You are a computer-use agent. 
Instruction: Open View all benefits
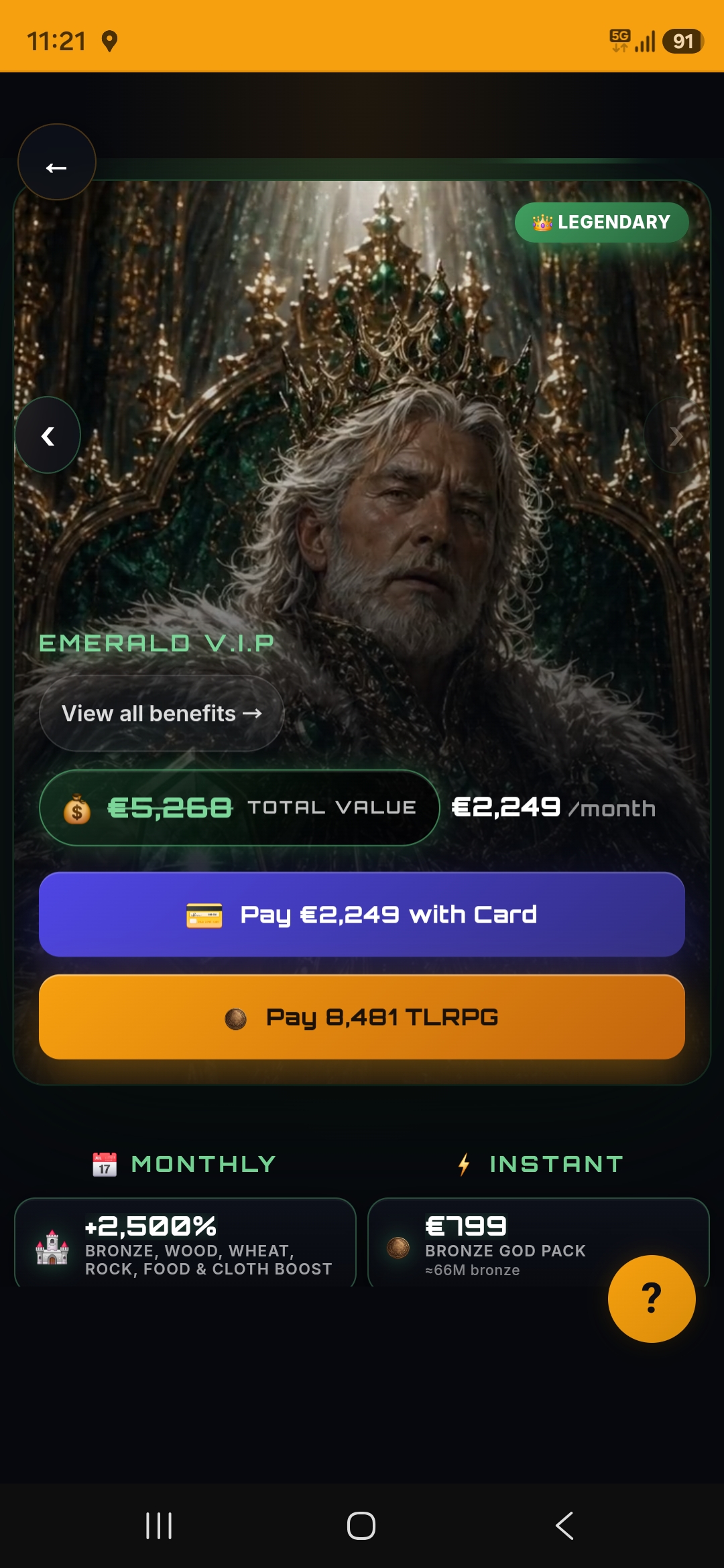pyautogui.click(x=162, y=713)
